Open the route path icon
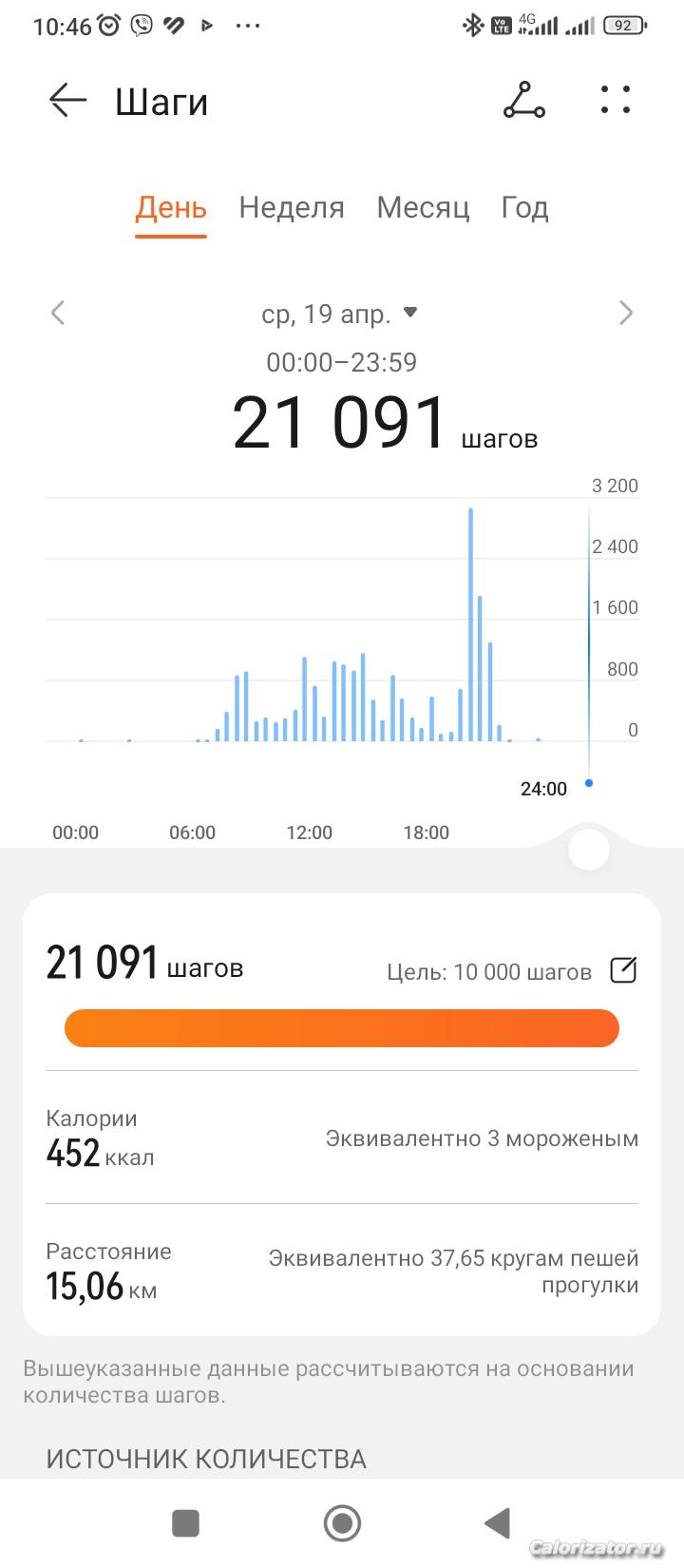 click(523, 100)
